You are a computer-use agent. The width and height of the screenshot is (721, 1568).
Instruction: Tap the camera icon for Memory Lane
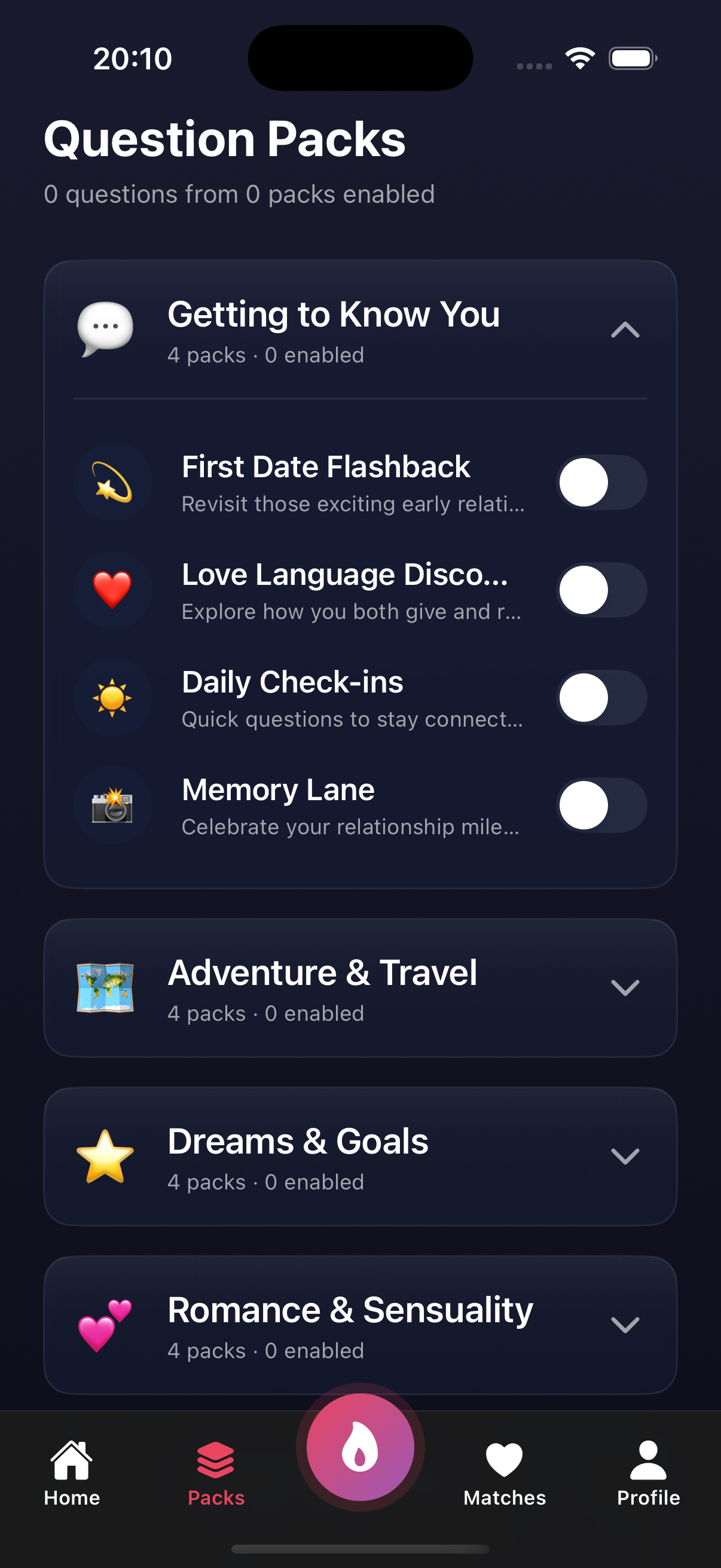(x=113, y=805)
